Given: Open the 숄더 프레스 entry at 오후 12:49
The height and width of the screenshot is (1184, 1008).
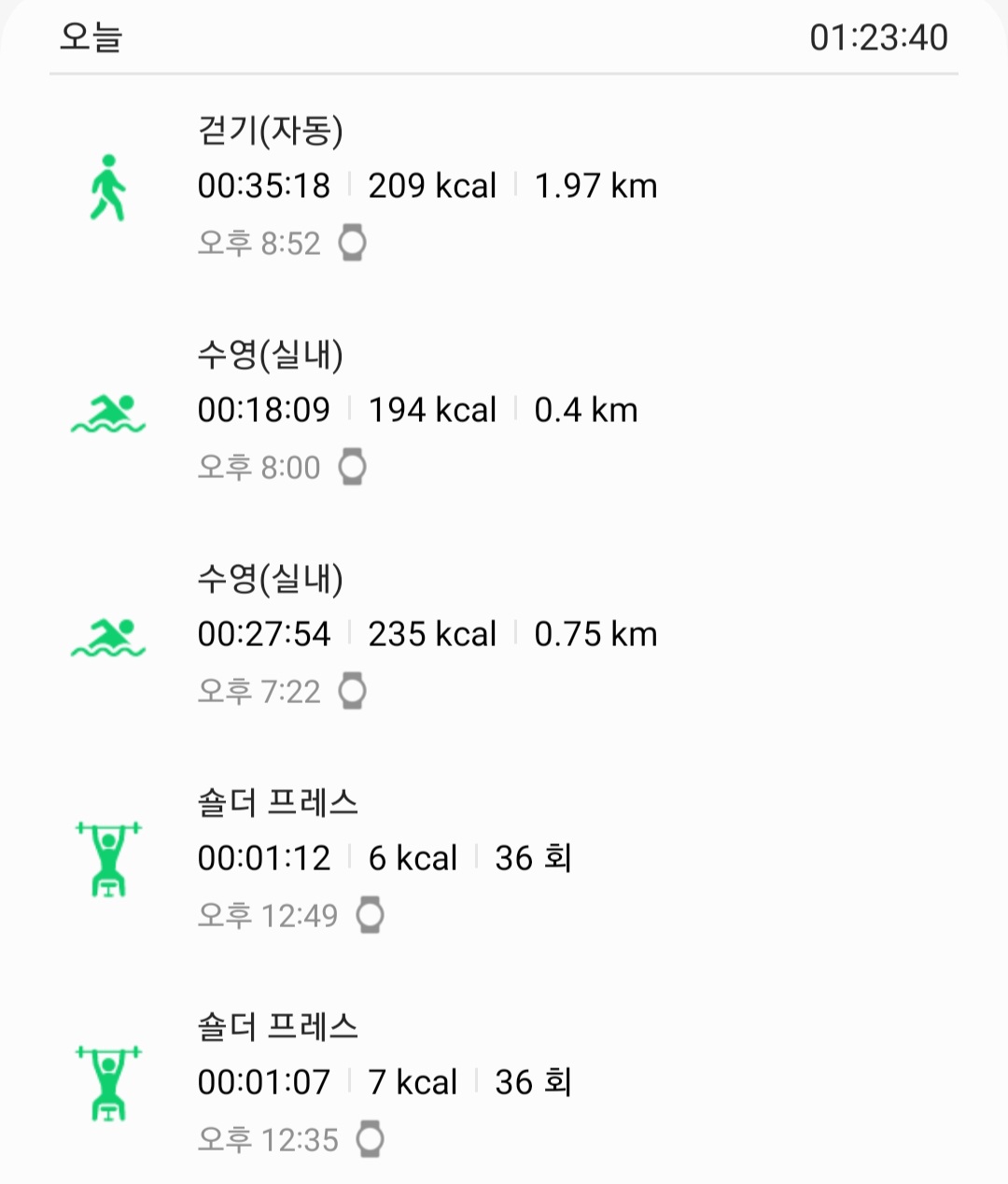Looking at the screenshot, I should tap(504, 858).
